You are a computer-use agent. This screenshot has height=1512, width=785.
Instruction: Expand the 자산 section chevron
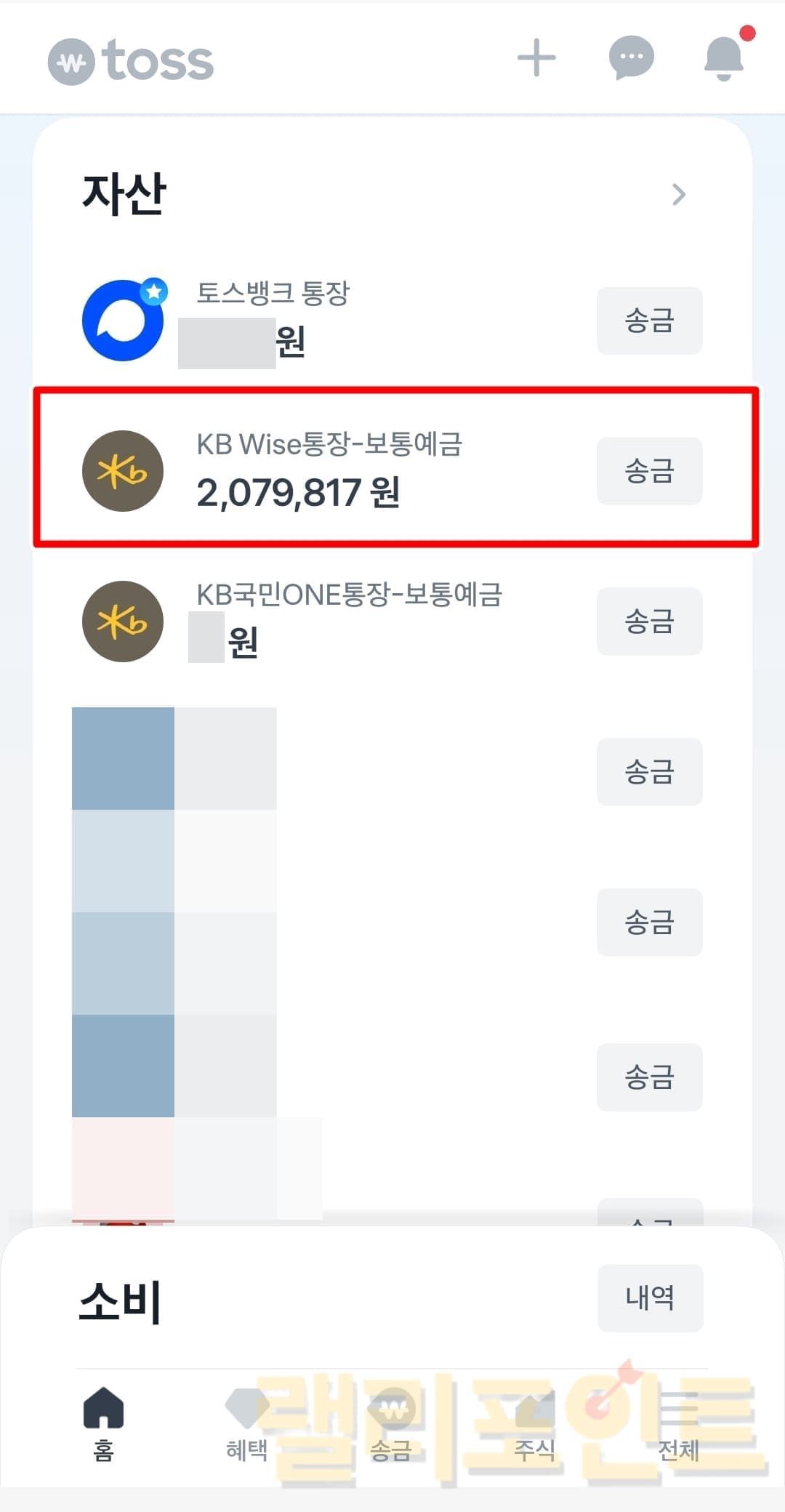[x=679, y=194]
